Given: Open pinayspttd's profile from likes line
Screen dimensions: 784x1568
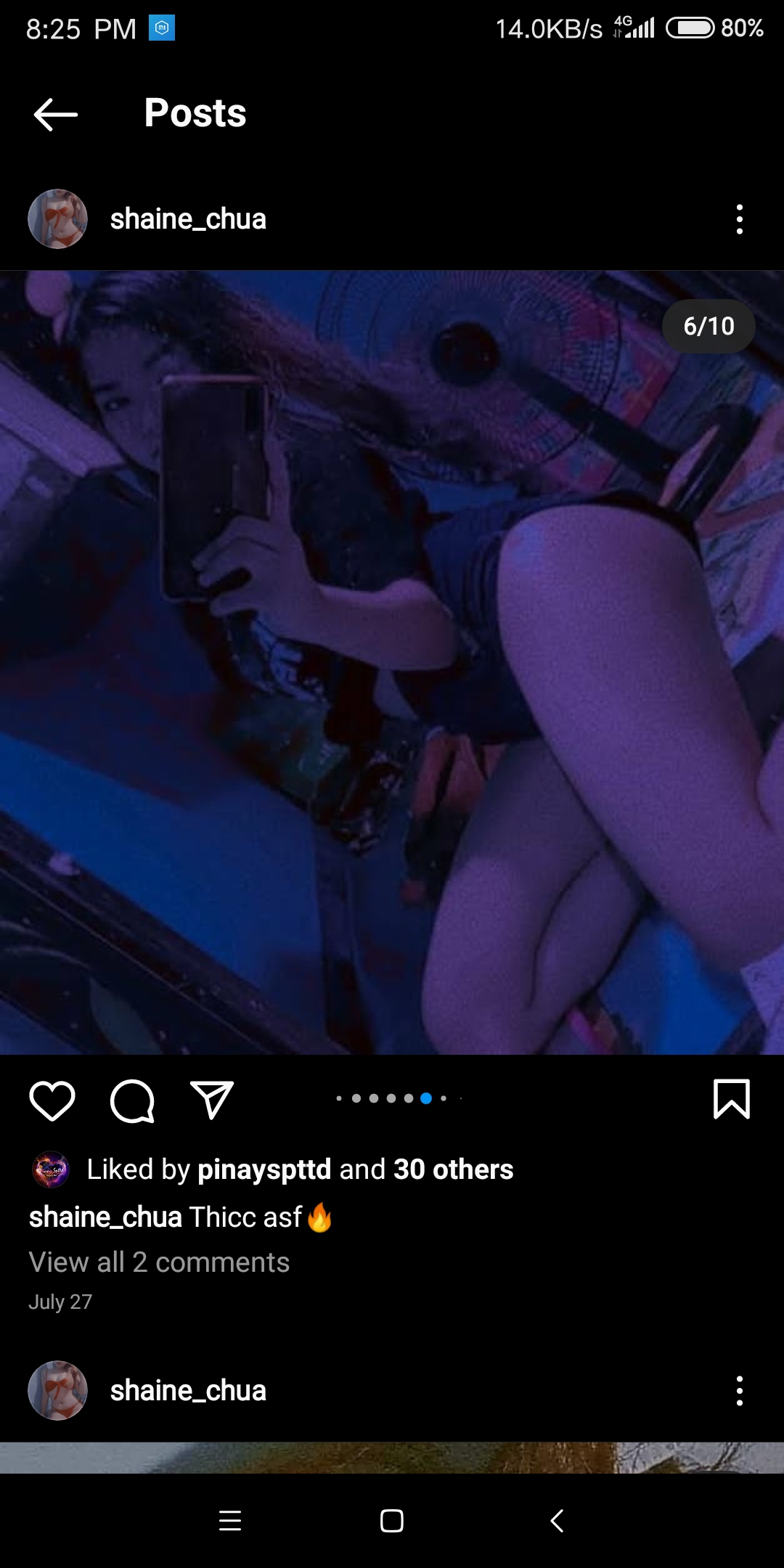Looking at the screenshot, I should click(x=264, y=1169).
